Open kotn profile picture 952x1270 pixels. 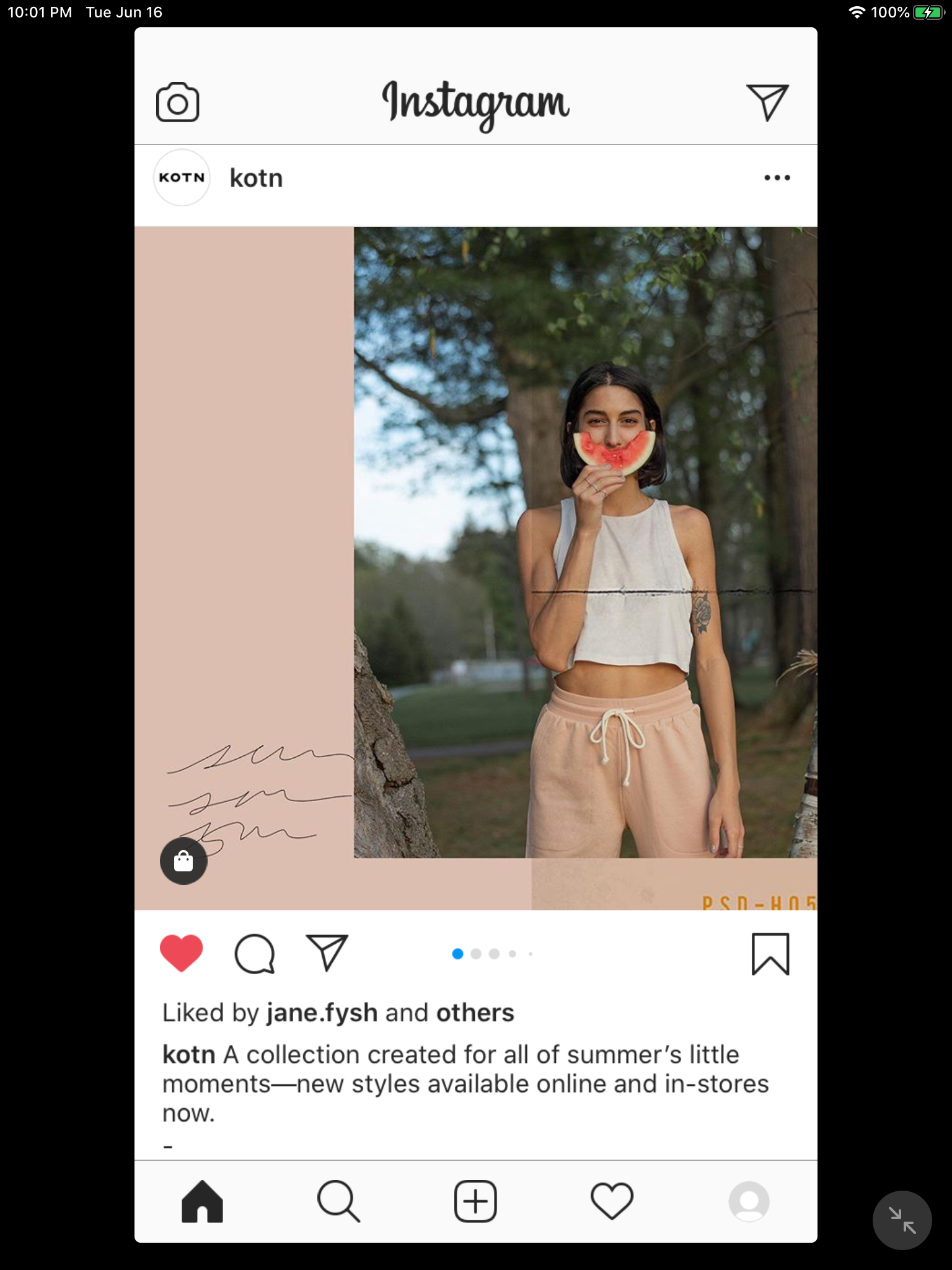pos(182,178)
